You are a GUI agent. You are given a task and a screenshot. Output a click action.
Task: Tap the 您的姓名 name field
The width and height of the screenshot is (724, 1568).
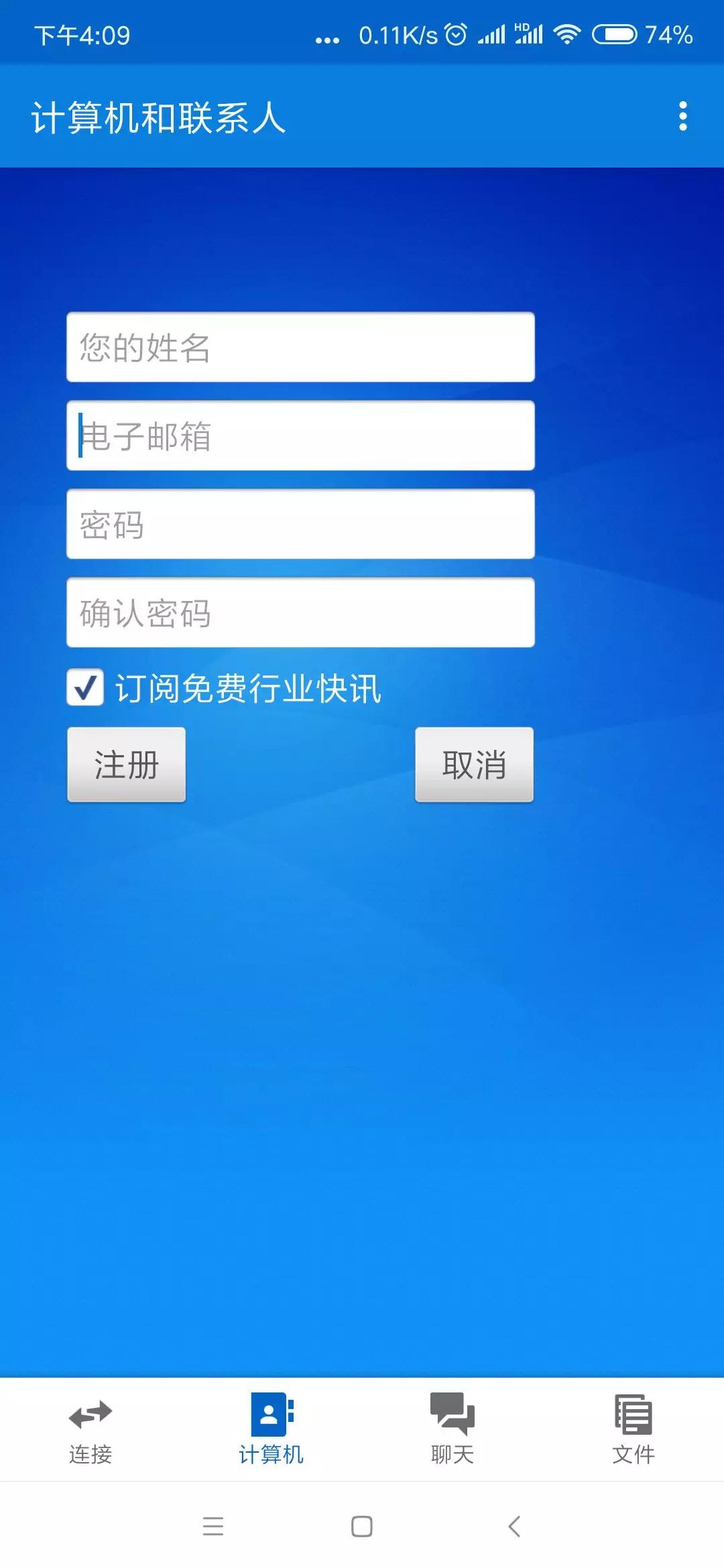[300, 347]
